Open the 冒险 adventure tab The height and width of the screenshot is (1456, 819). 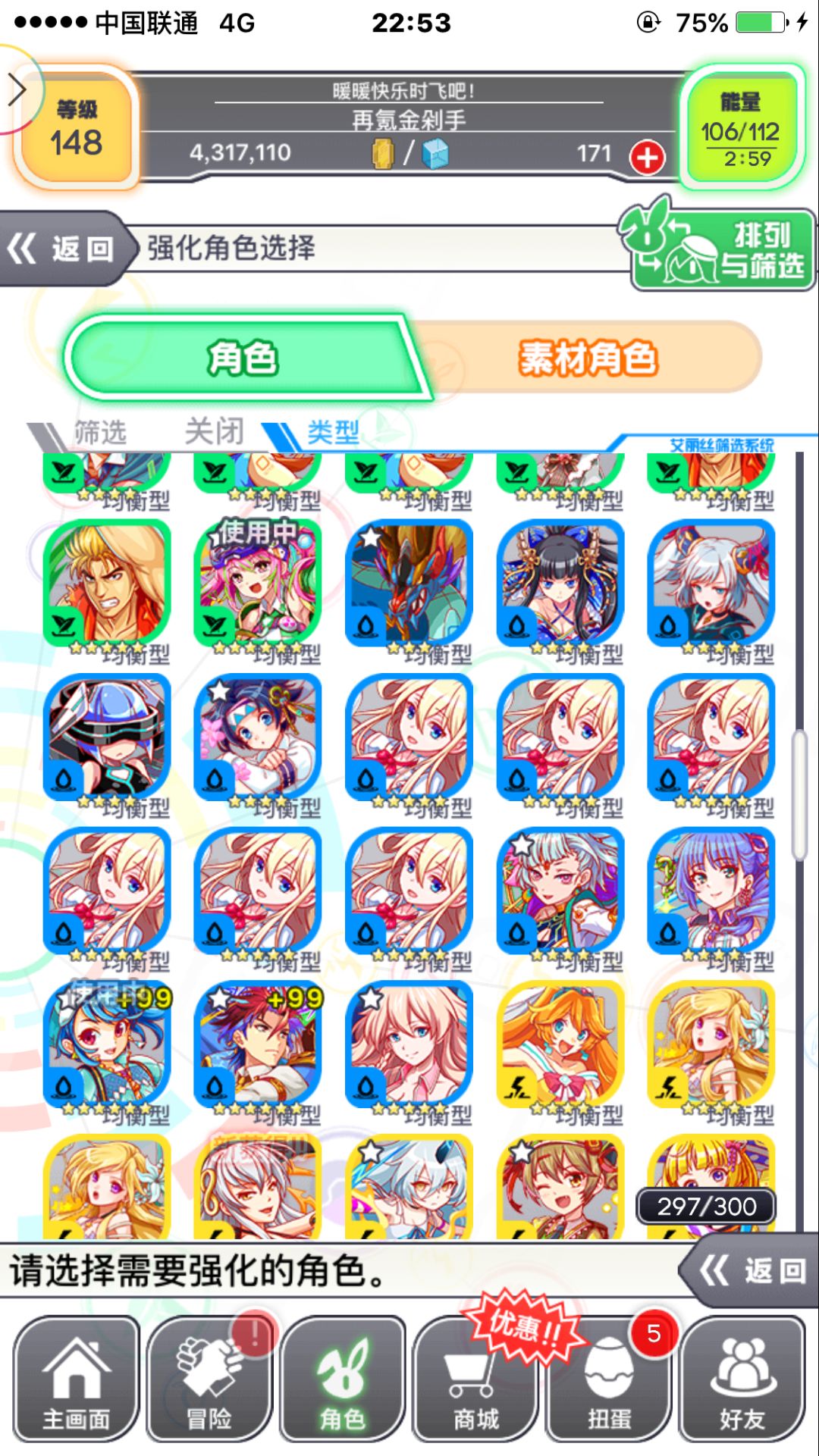[x=209, y=1379]
